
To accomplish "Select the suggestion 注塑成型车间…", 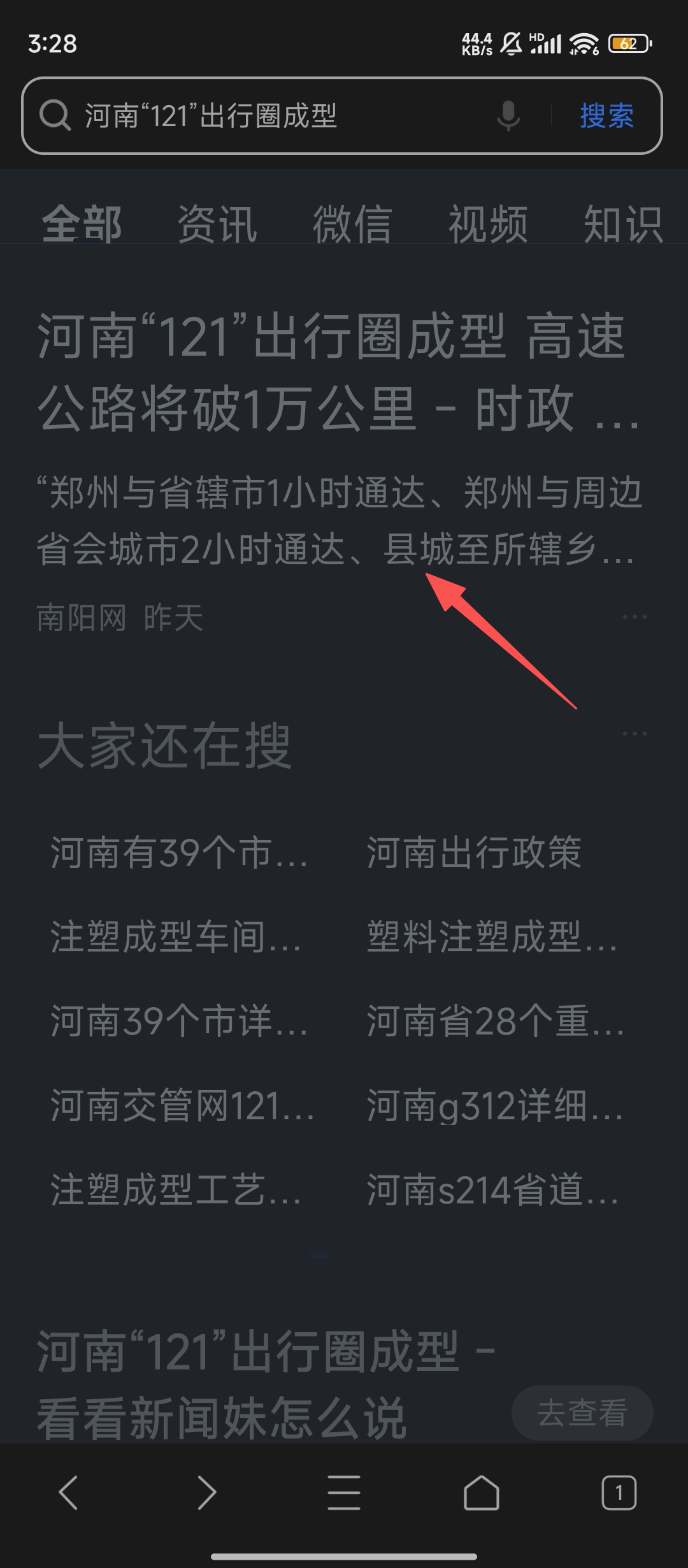I will coord(176,937).
